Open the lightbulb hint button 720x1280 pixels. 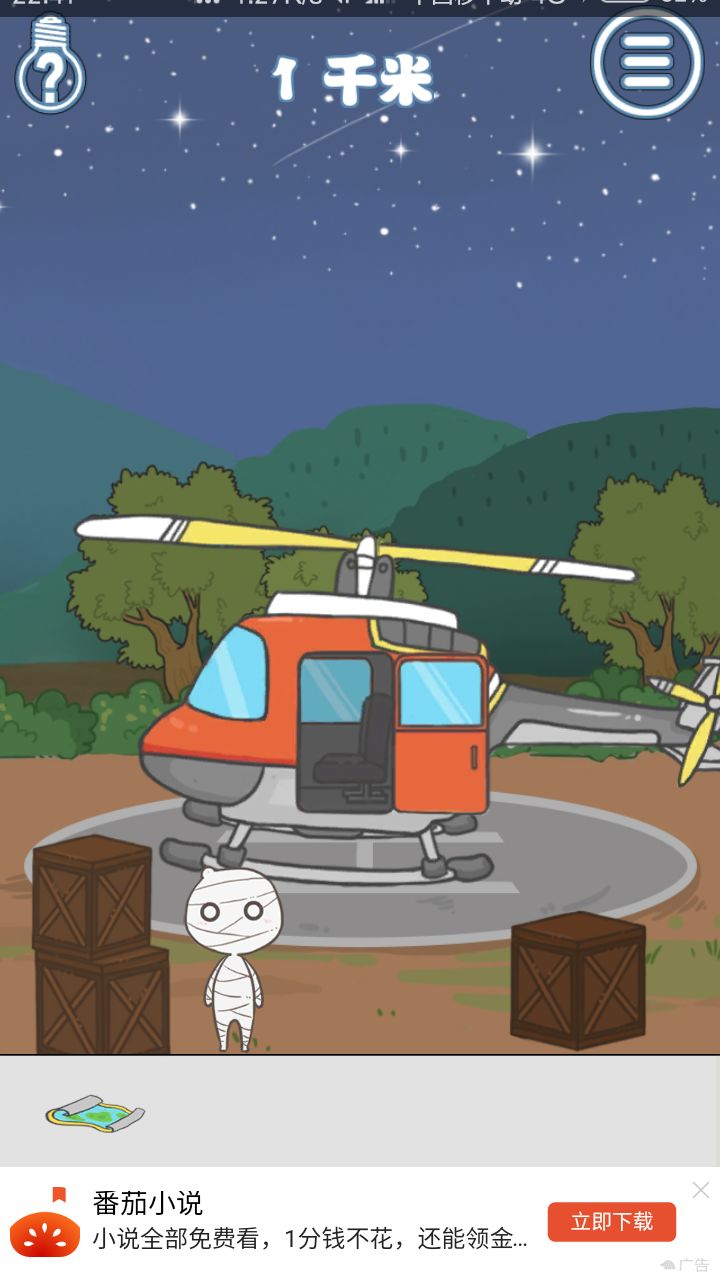pos(49,68)
